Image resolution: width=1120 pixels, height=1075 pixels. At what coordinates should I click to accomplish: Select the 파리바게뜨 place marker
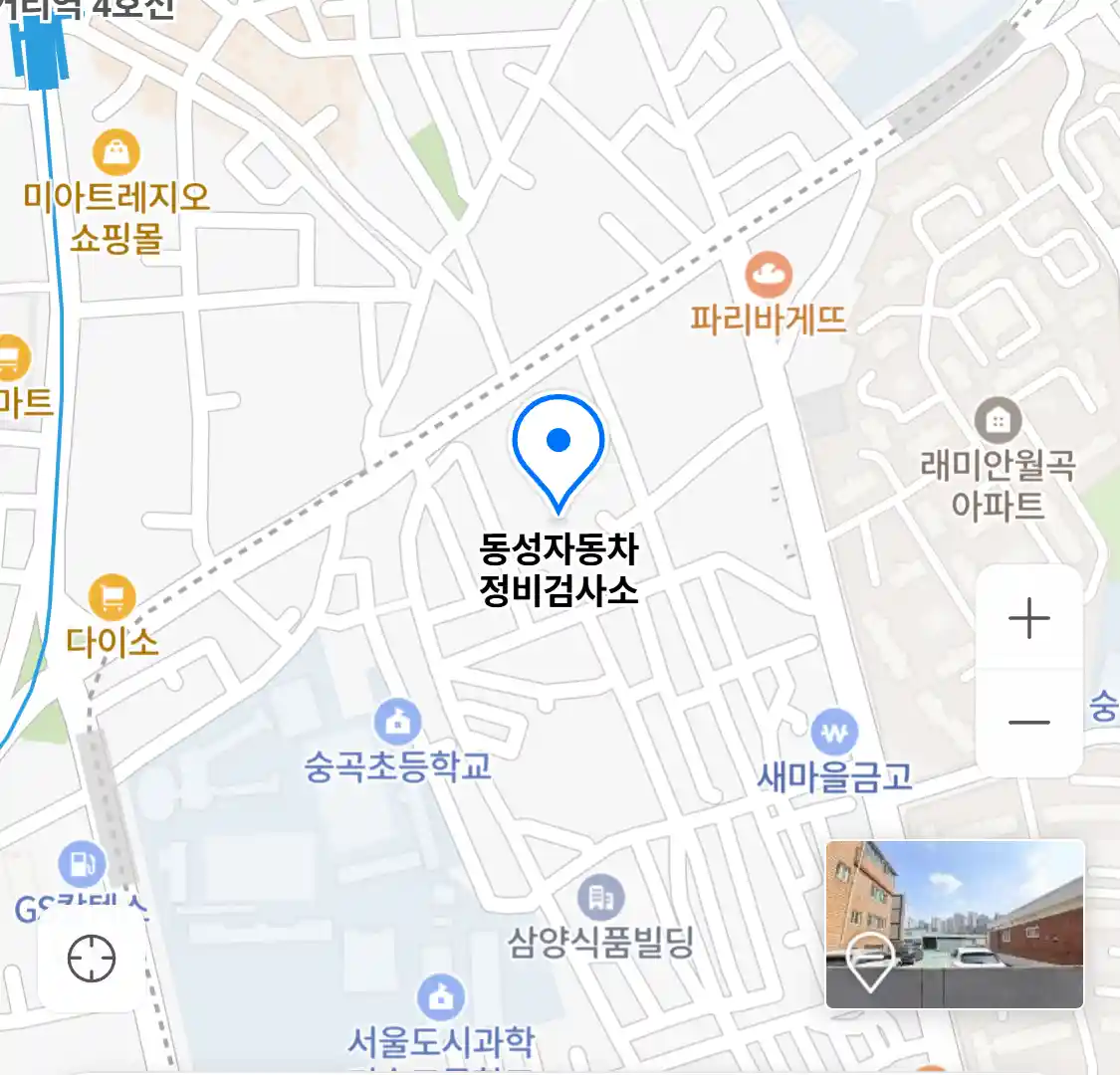click(769, 275)
